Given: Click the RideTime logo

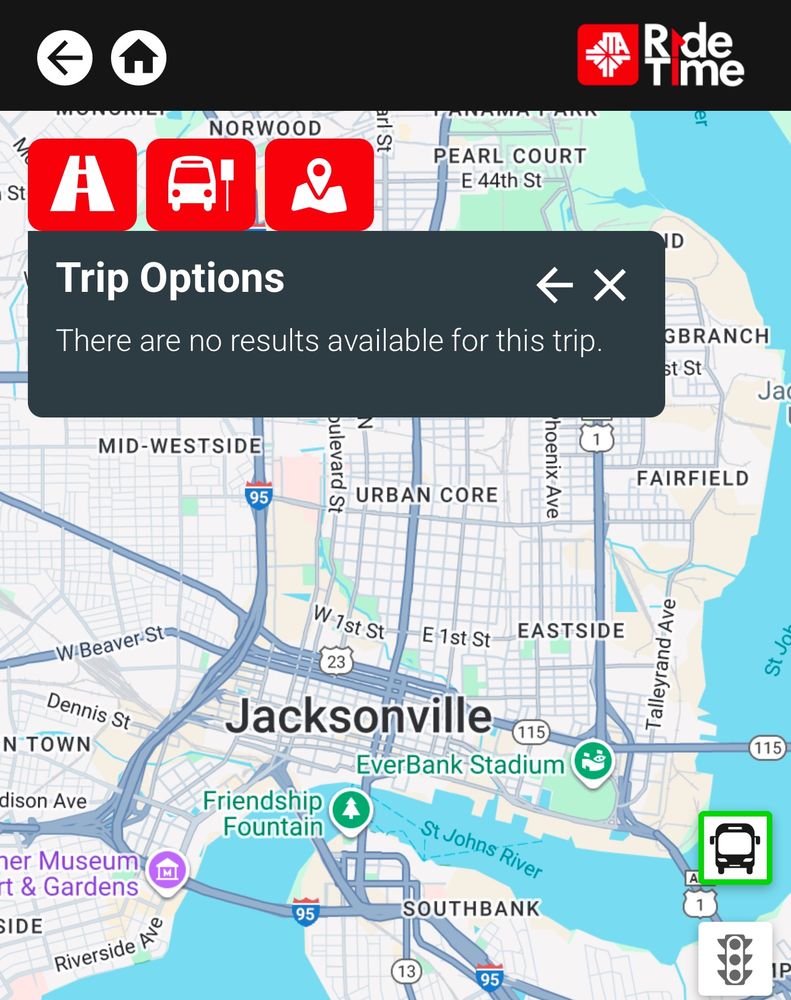Looking at the screenshot, I should [663, 57].
